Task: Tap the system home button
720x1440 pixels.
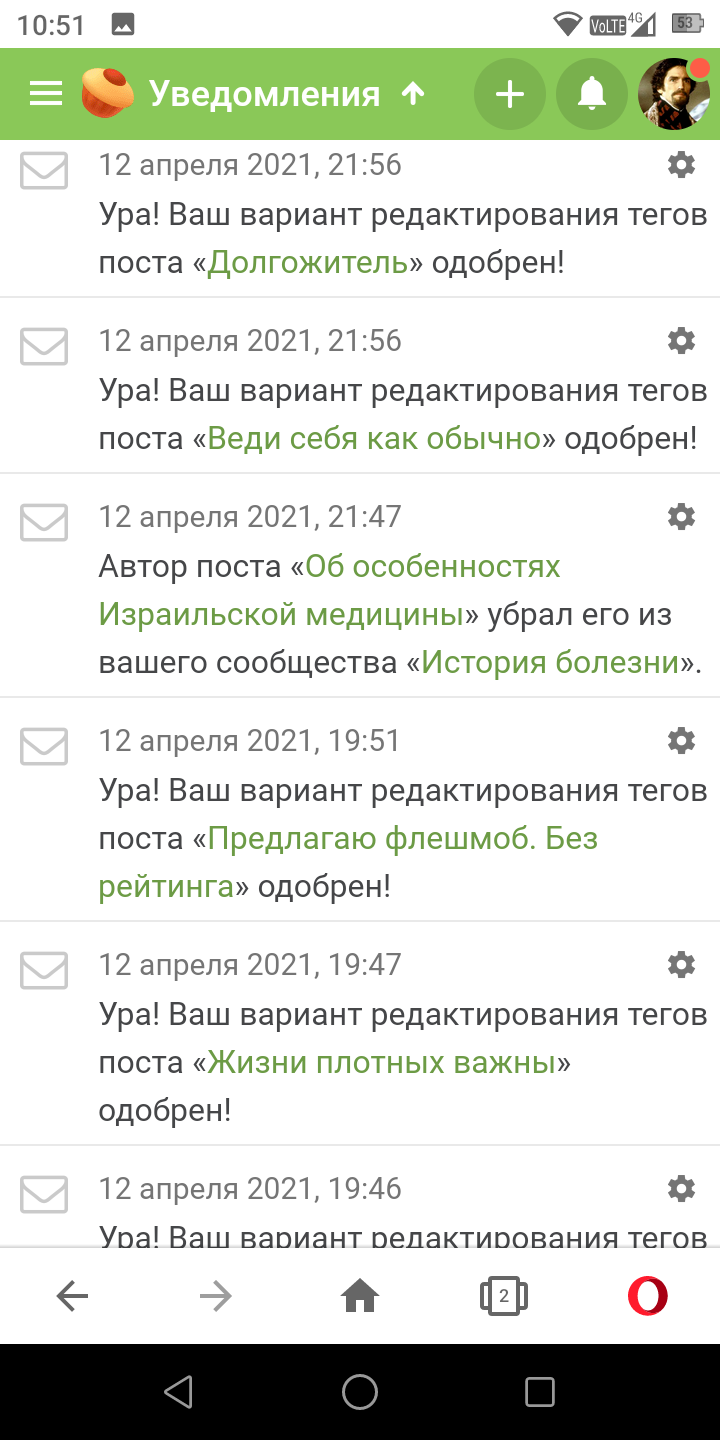Action: [360, 1392]
